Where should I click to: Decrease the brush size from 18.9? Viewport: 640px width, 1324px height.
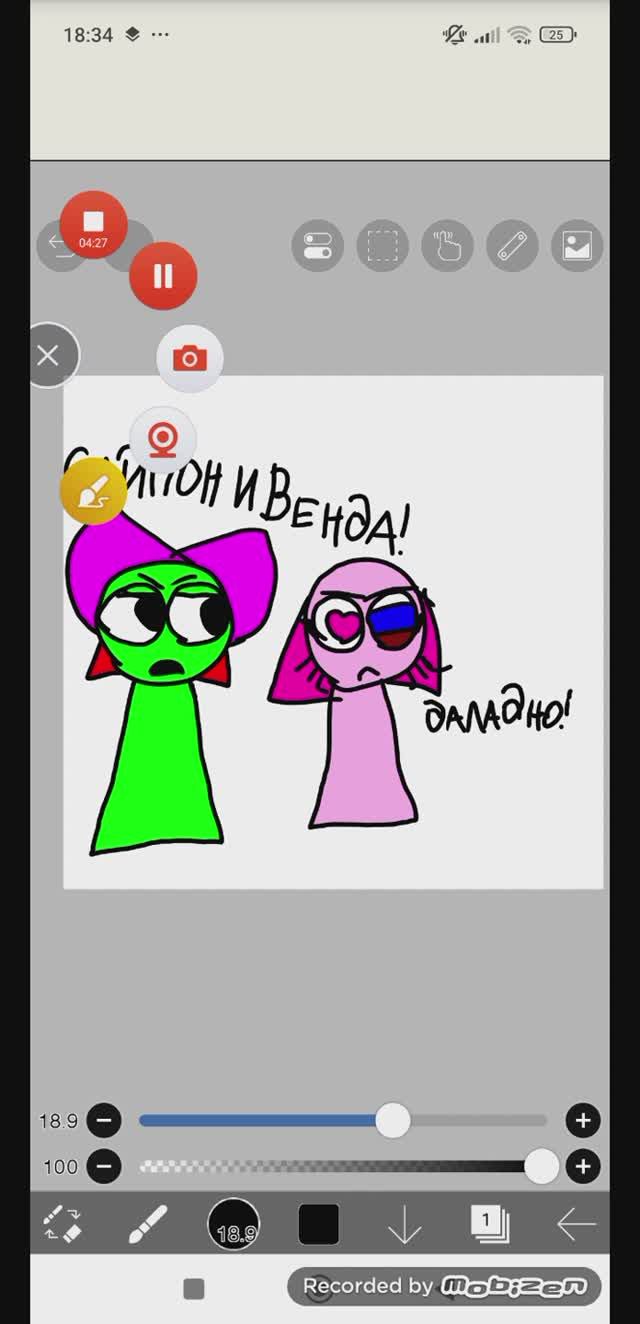[104, 1120]
